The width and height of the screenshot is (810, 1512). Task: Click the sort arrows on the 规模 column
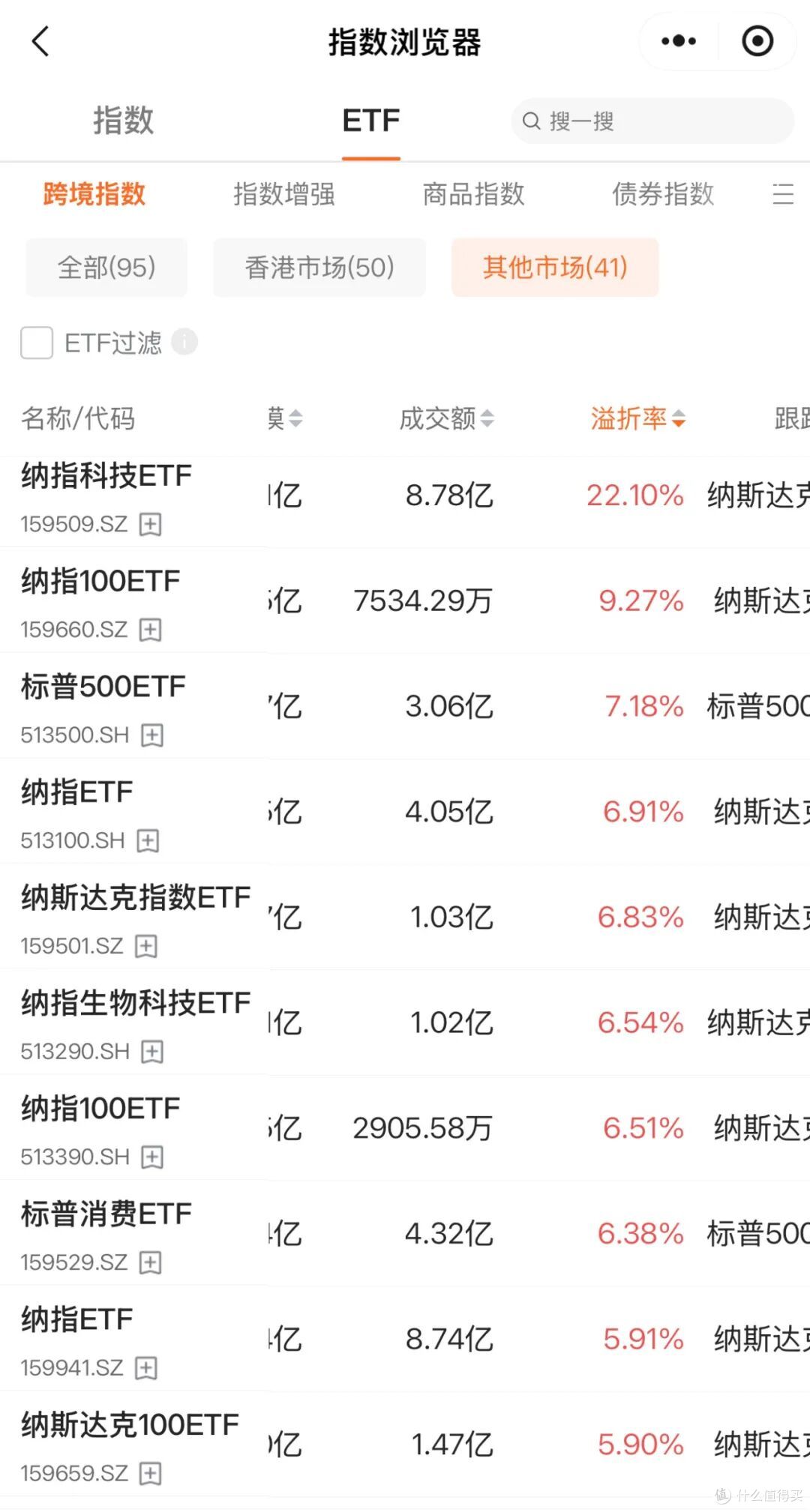coord(297,420)
